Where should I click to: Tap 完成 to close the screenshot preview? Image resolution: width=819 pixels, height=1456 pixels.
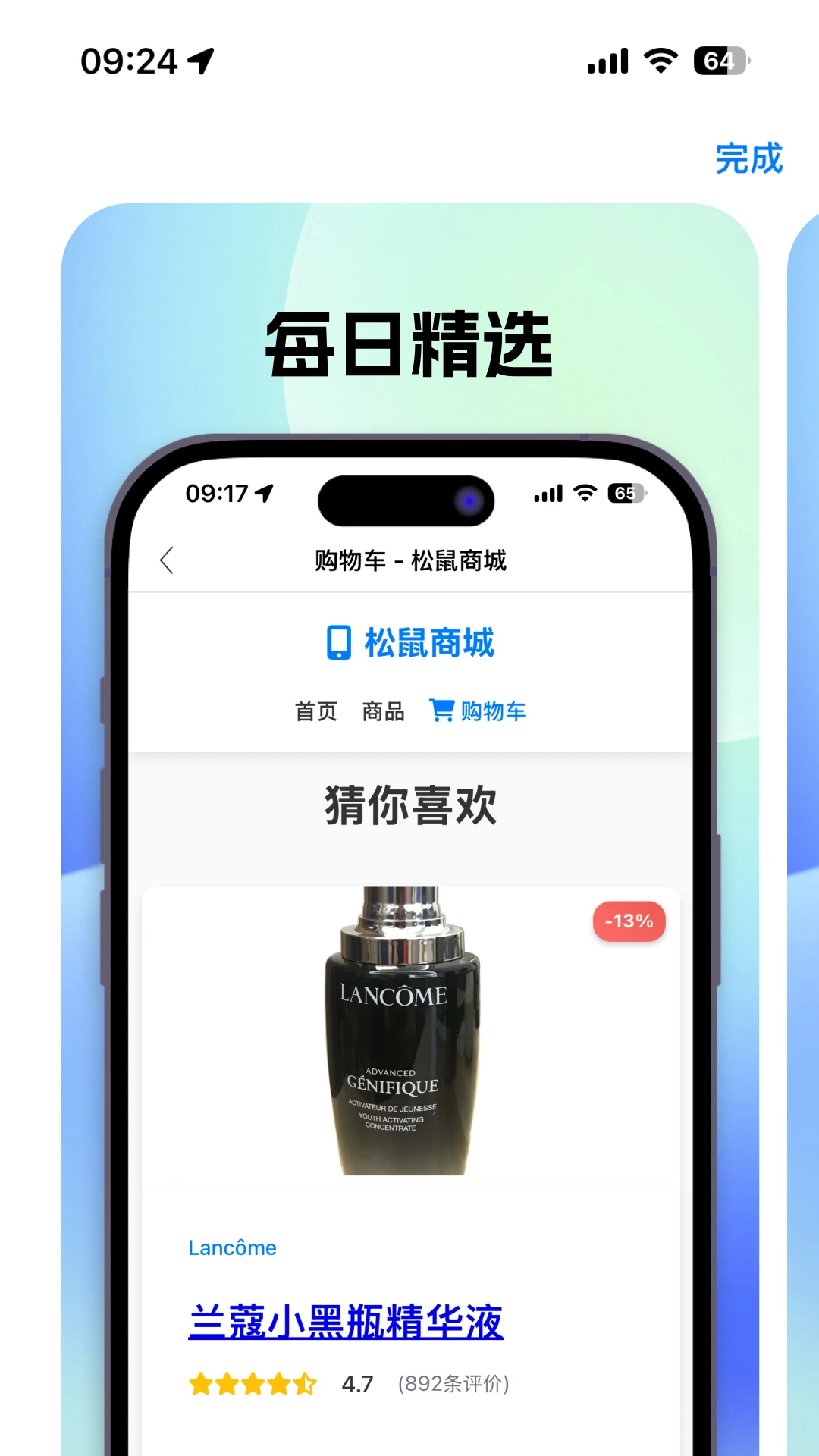point(748,158)
